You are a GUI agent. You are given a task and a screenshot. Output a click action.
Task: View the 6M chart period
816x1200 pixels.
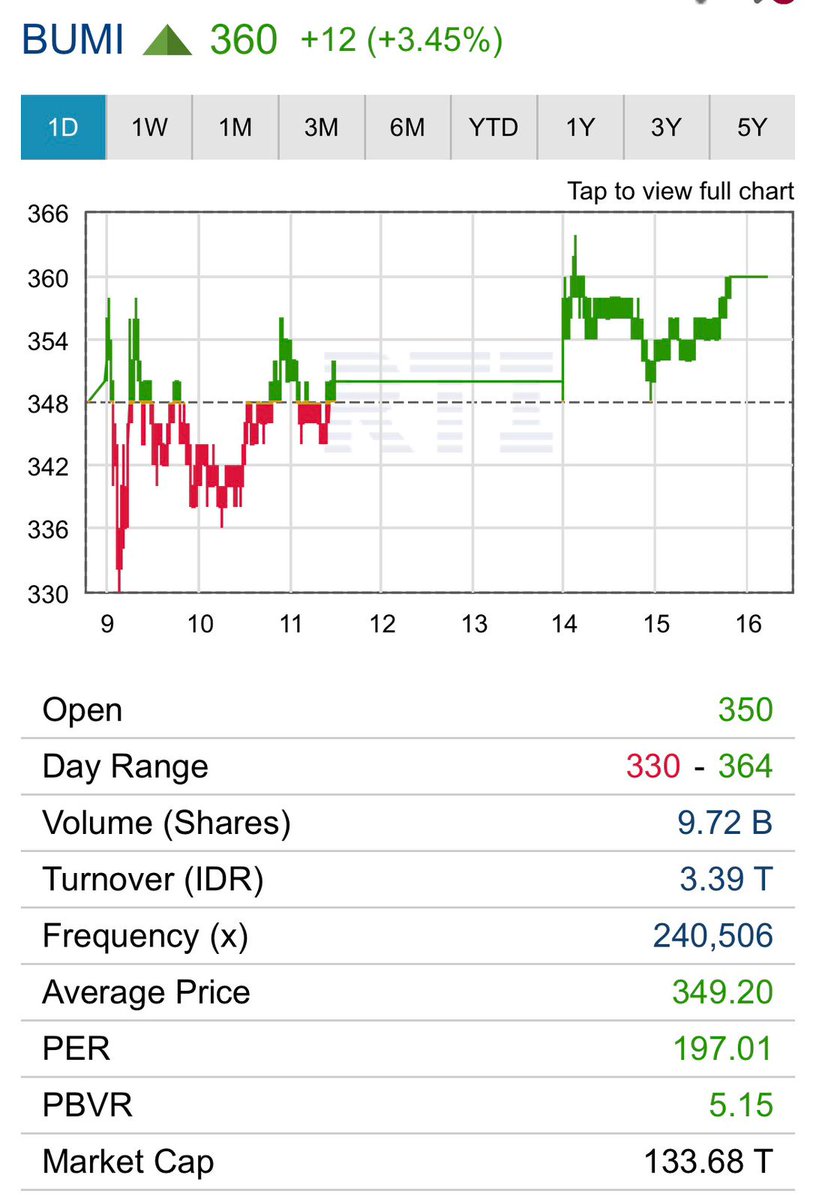coord(407,128)
